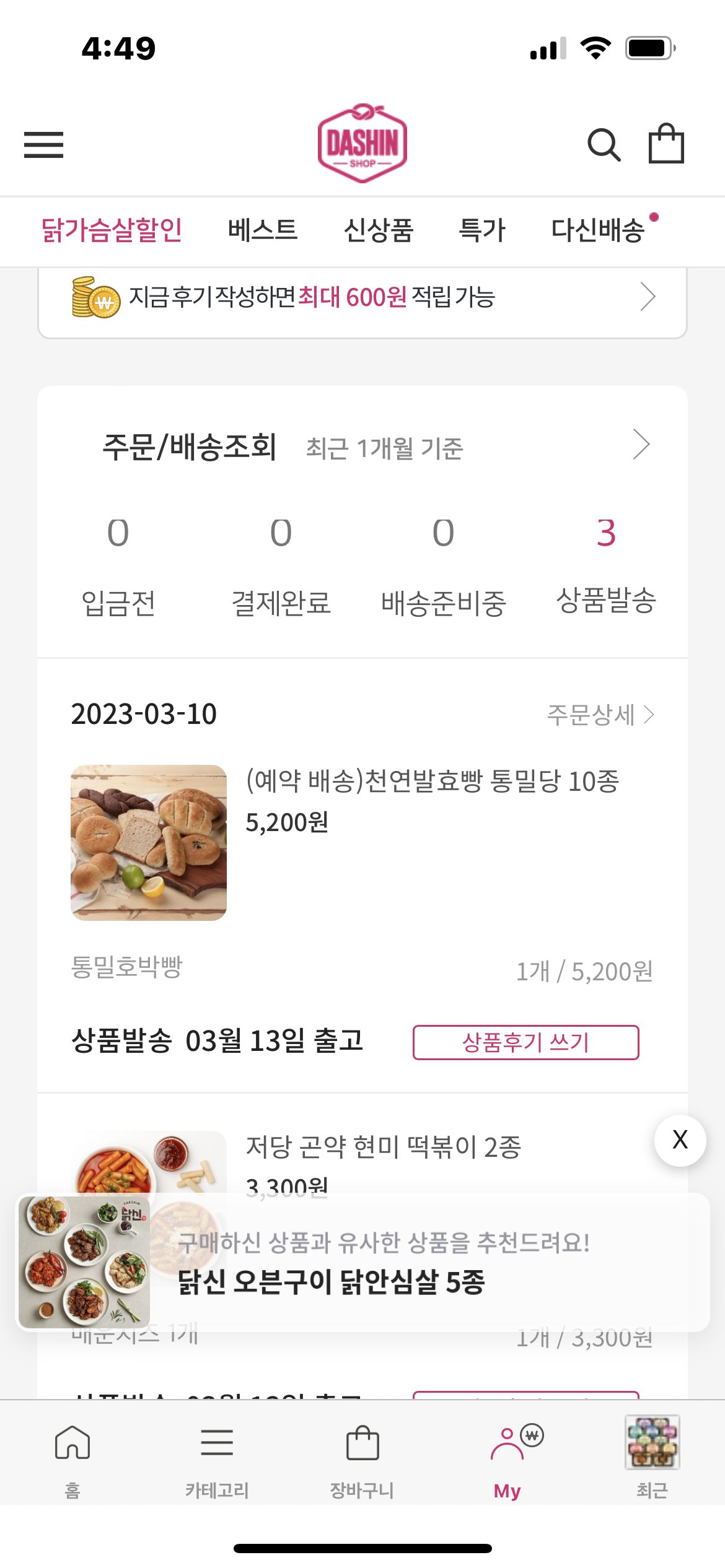This screenshot has width=725, height=1568.
Task: Open the search magnifier icon
Action: (x=604, y=145)
